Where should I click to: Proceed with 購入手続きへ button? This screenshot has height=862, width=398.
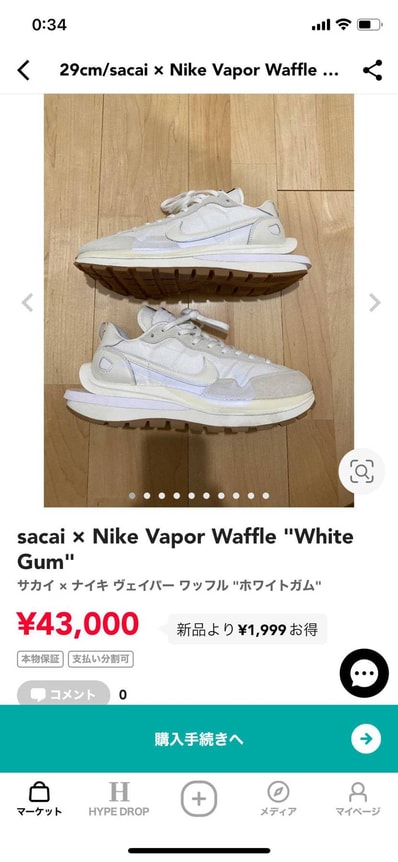click(x=199, y=739)
